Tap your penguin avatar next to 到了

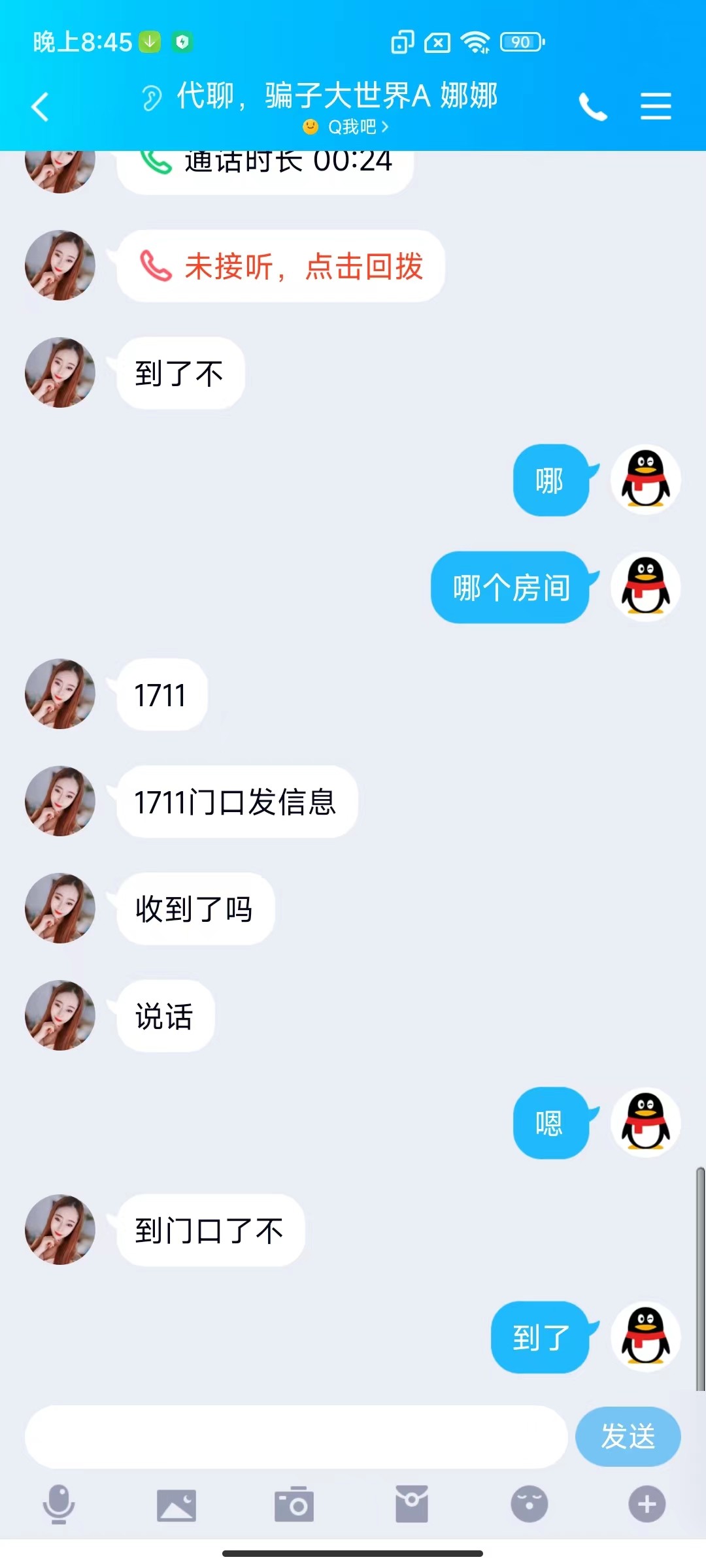coord(646,1336)
